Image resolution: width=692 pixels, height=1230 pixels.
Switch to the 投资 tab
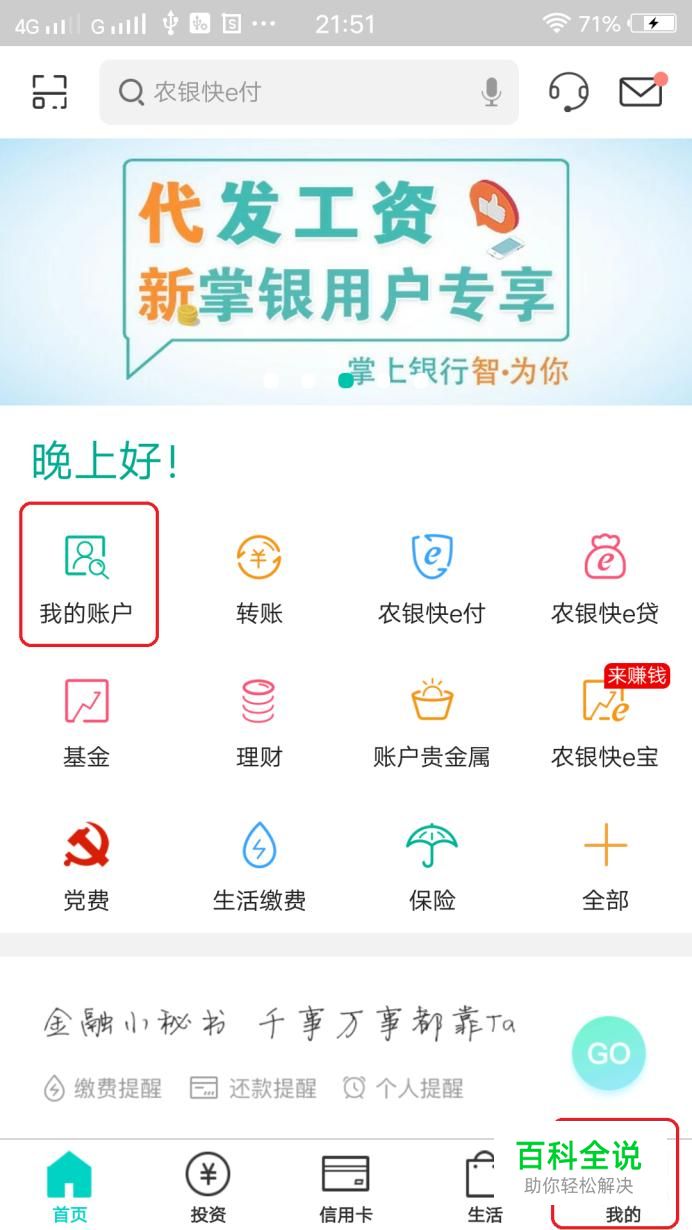click(x=208, y=1187)
